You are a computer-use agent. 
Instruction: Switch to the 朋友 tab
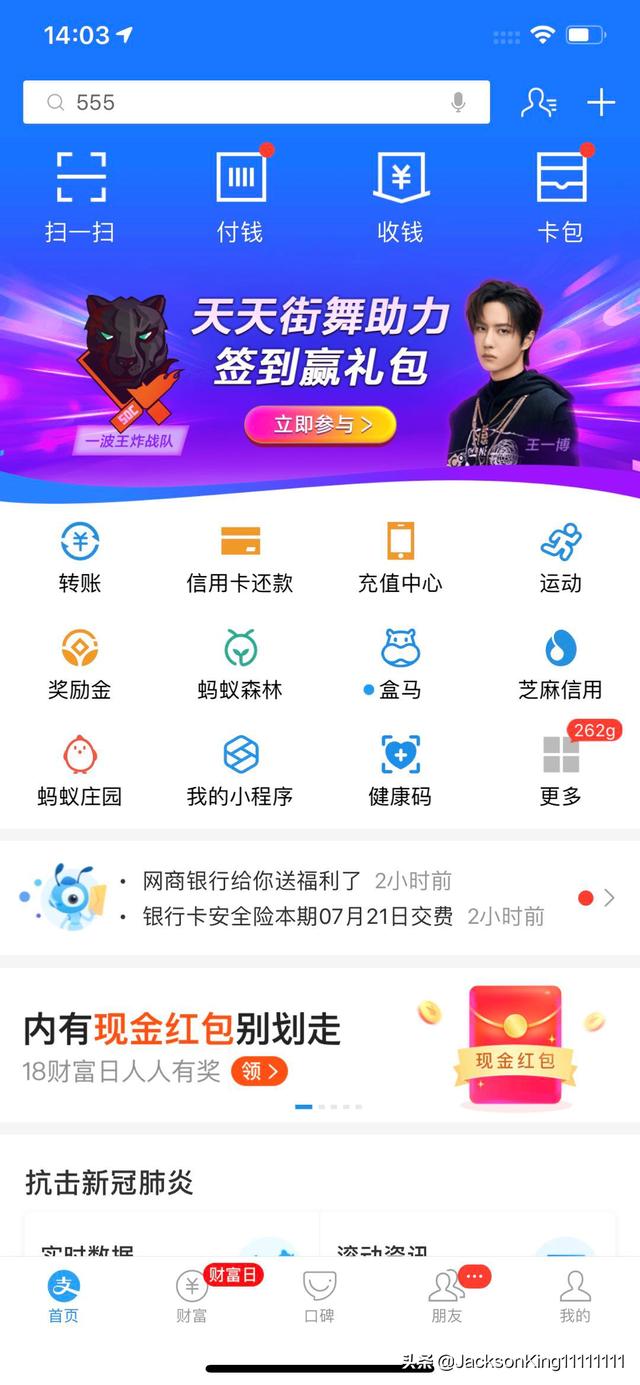[447, 1296]
